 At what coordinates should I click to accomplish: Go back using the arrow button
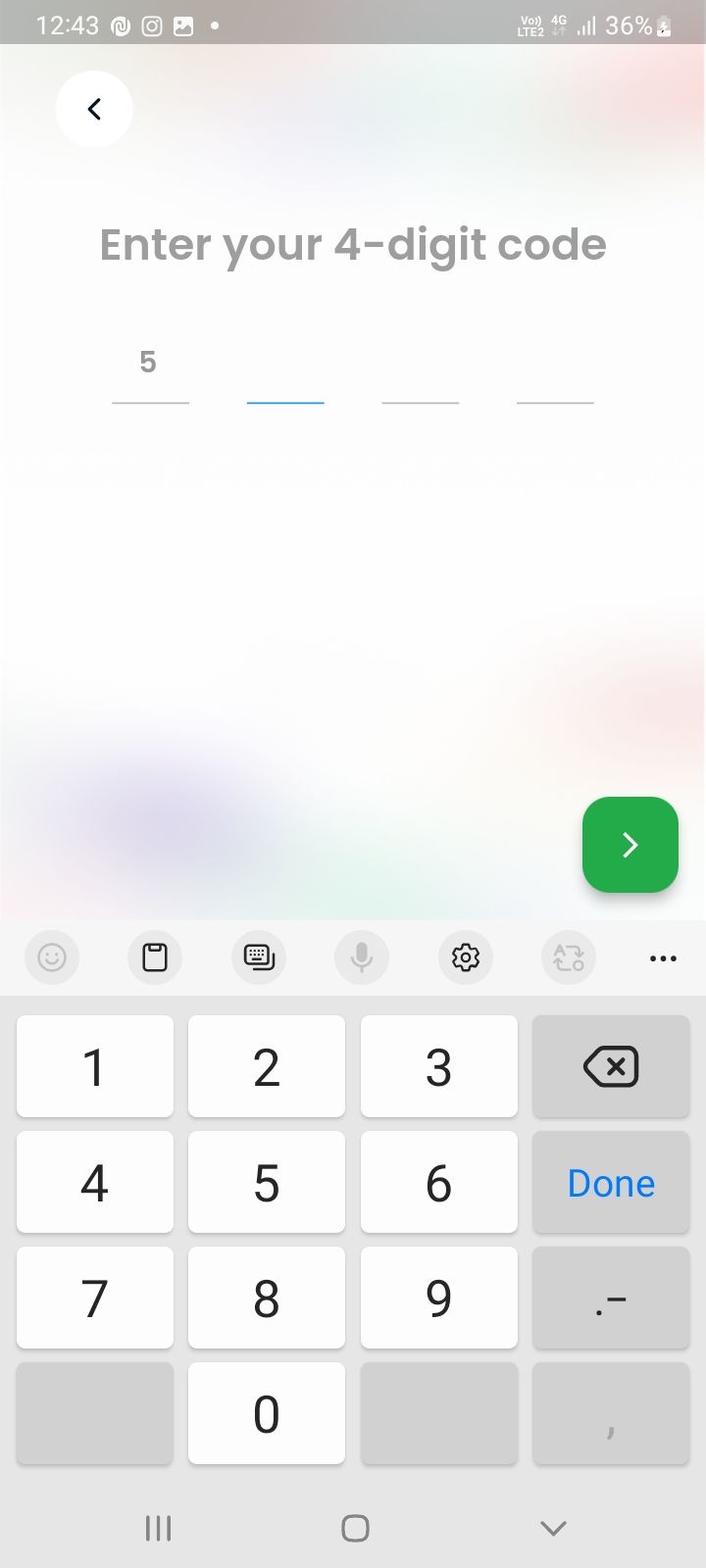point(94,109)
